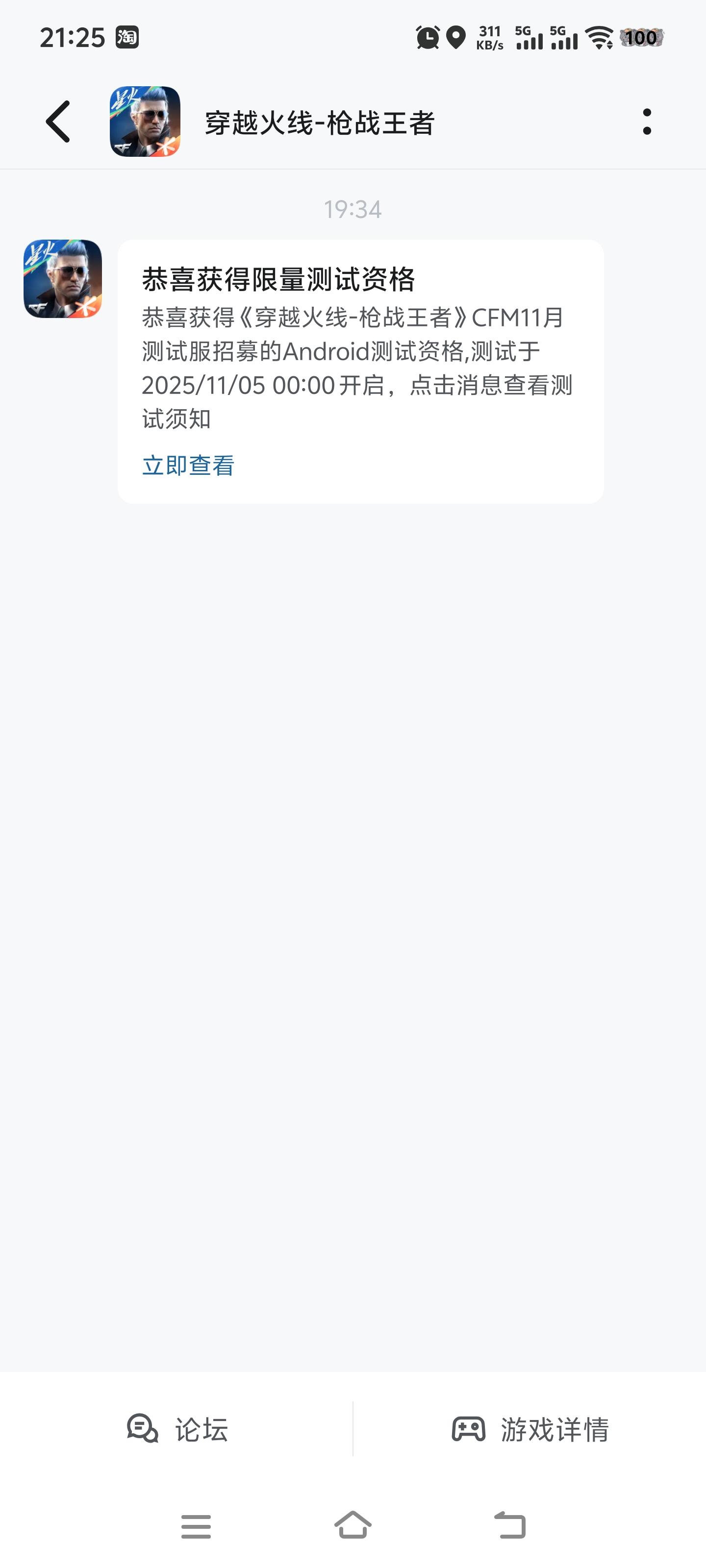Tap the game app icon in the header
Viewport: 706px width, 1568px height.
(146, 121)
